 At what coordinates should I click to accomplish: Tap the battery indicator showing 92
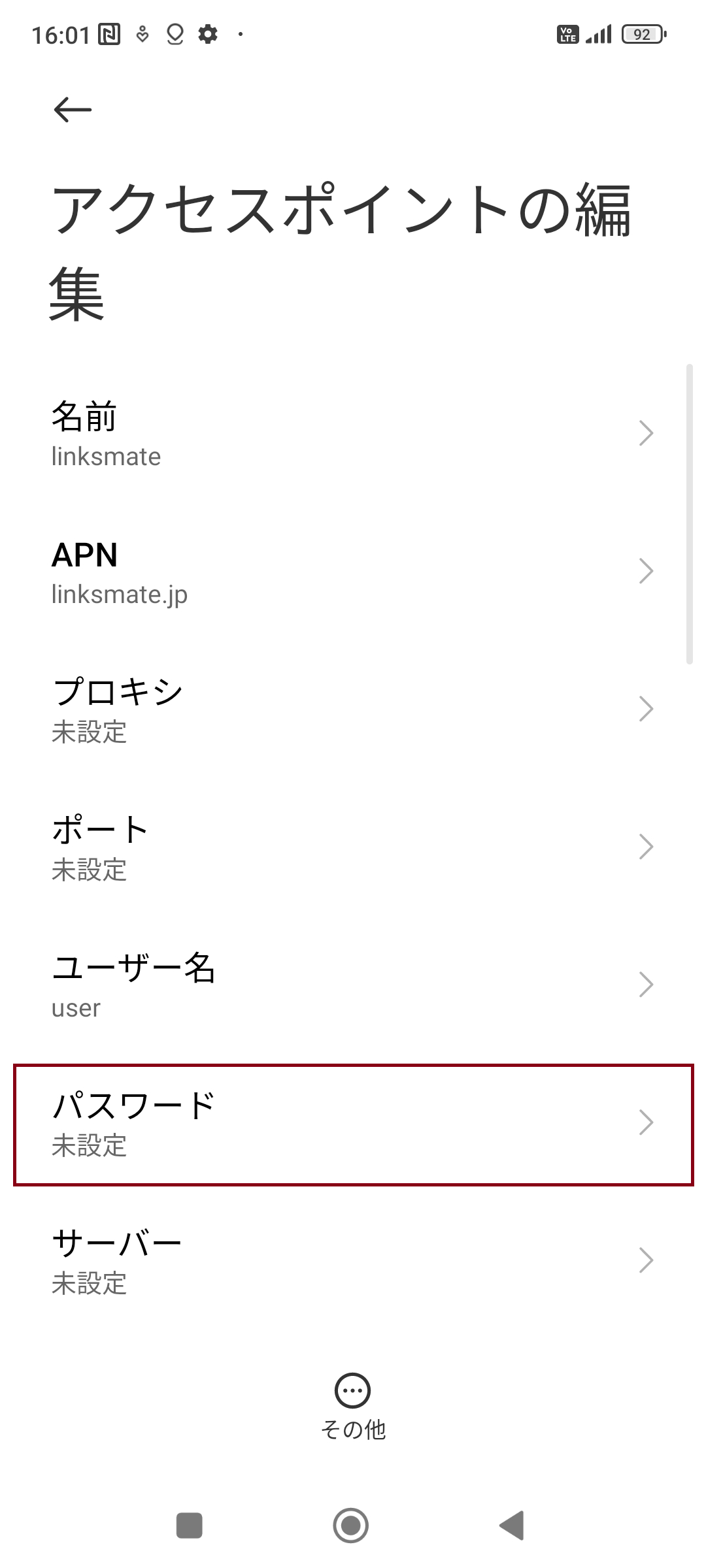pos(642,34)
